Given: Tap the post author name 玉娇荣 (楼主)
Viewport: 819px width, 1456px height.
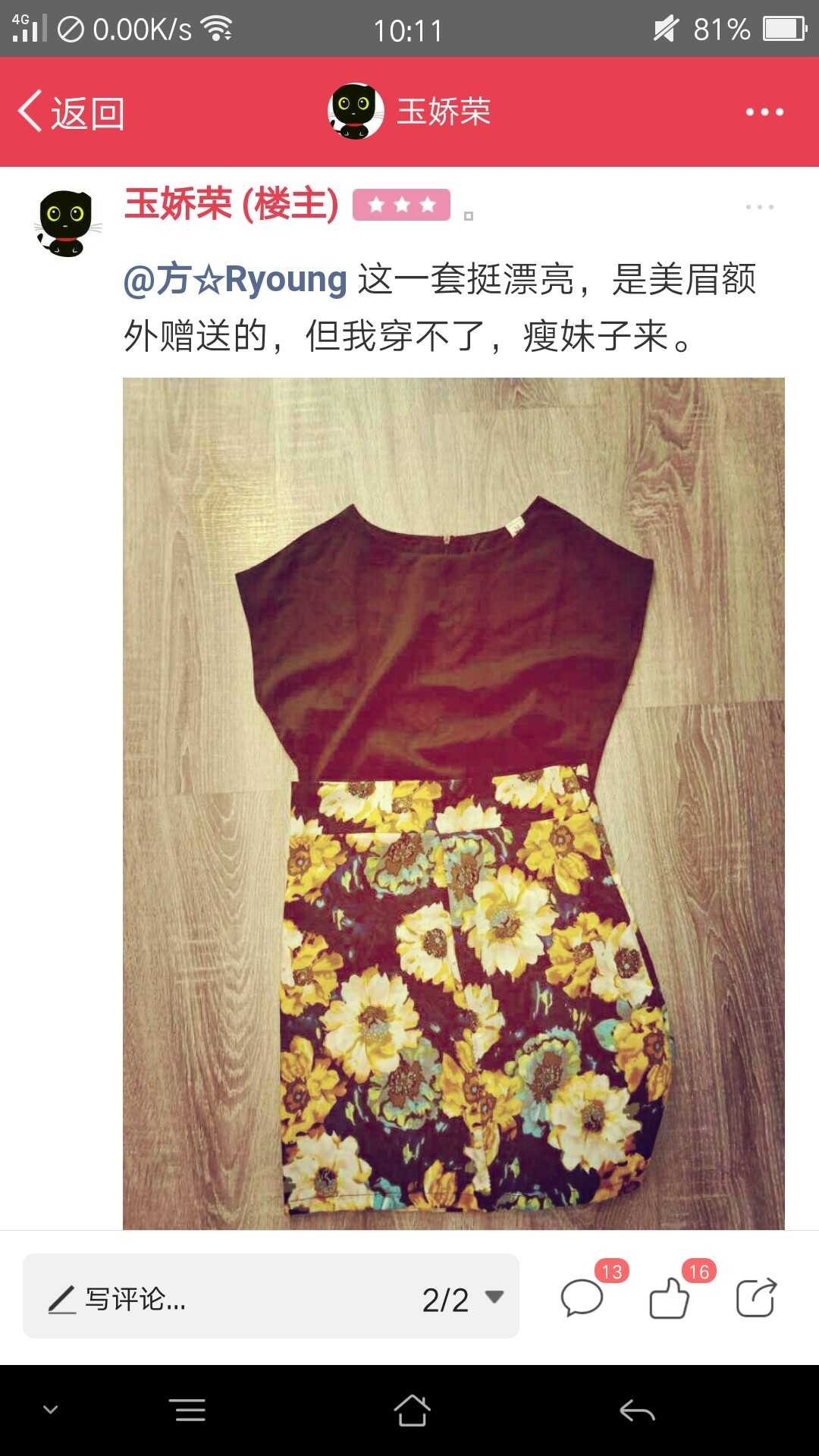Looking at the screenshot, I should pos(231,204).
